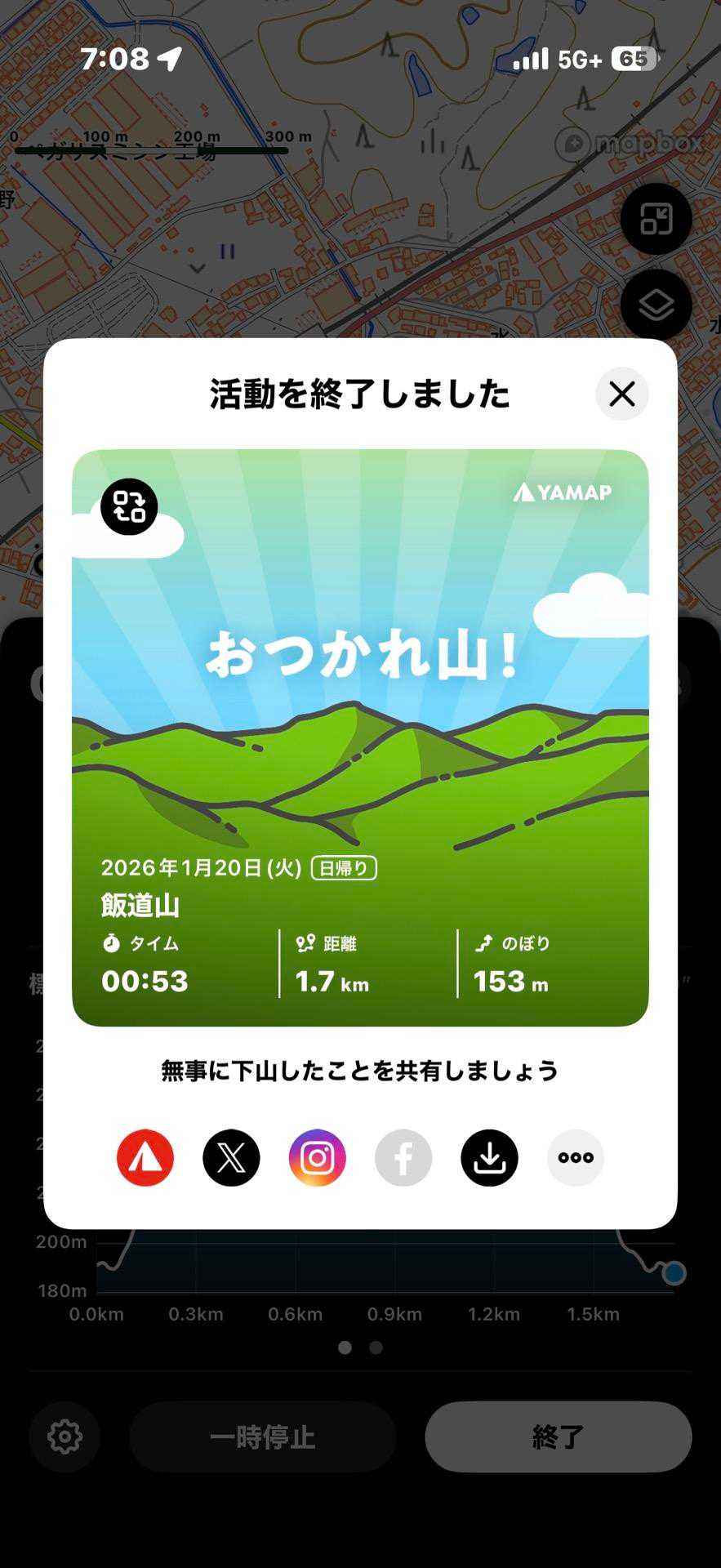Switch the share card design

129,506
